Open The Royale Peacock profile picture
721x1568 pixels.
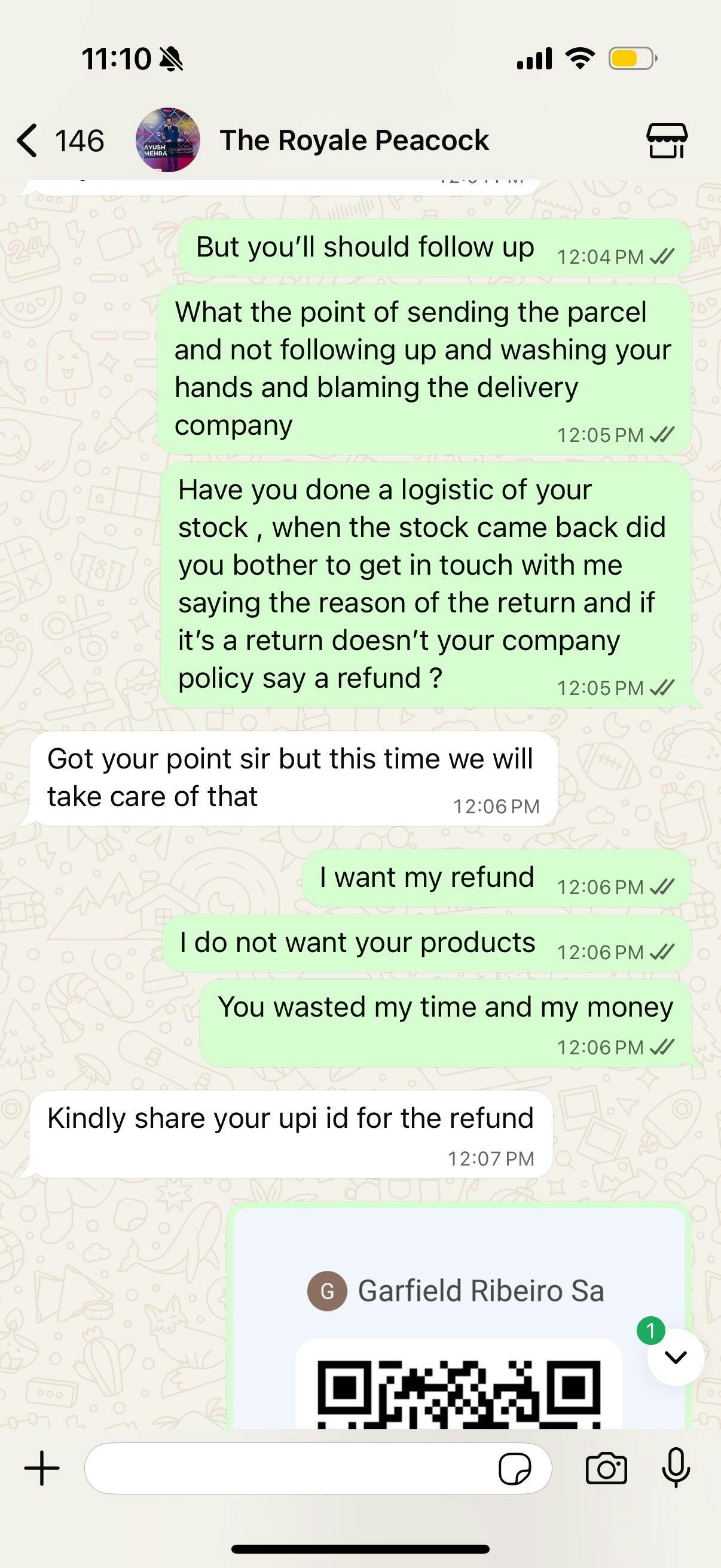tap(167, 141)
